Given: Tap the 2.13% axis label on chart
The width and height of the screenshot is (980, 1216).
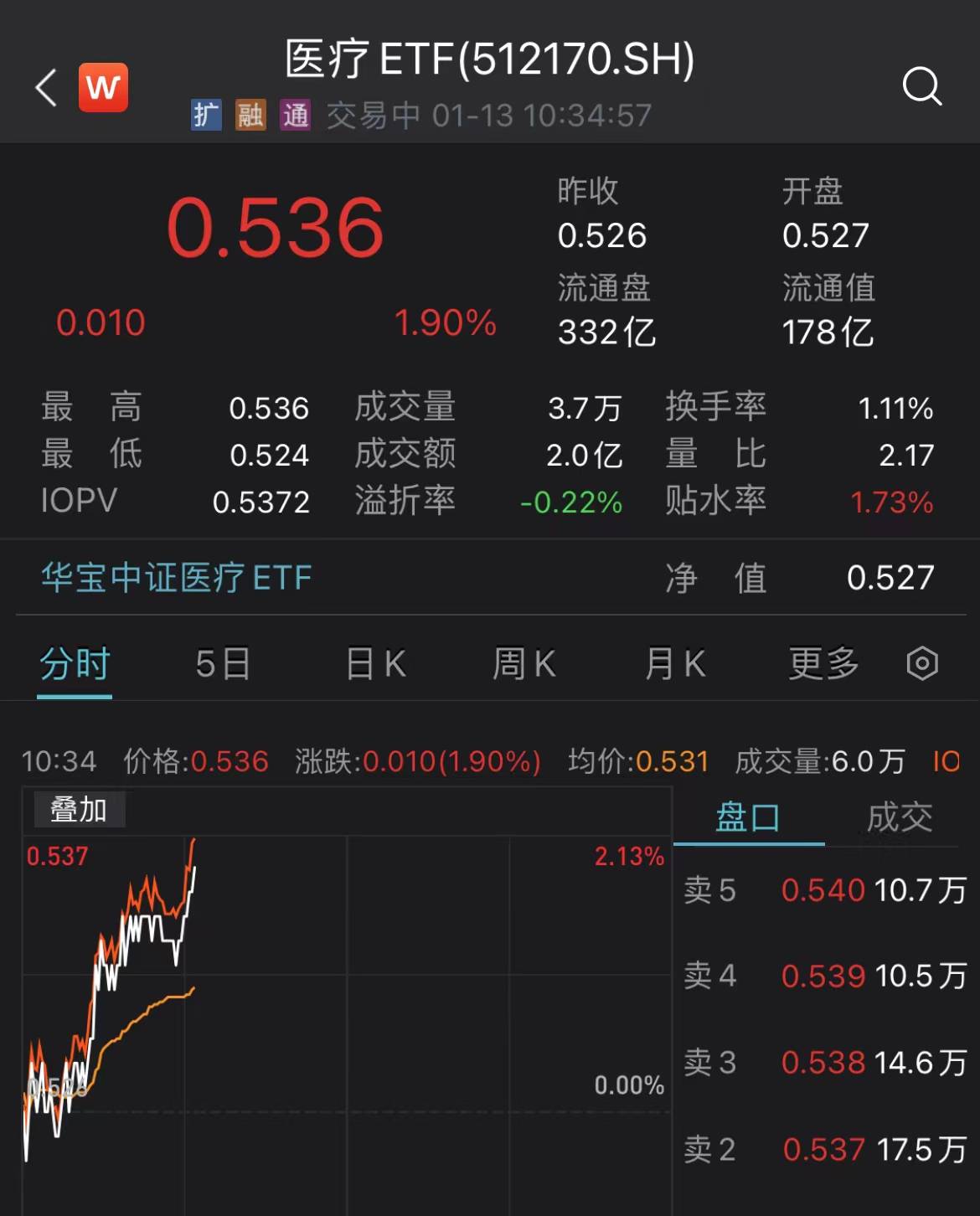Looking at the screenshot, I should click(x=628, y=856).
